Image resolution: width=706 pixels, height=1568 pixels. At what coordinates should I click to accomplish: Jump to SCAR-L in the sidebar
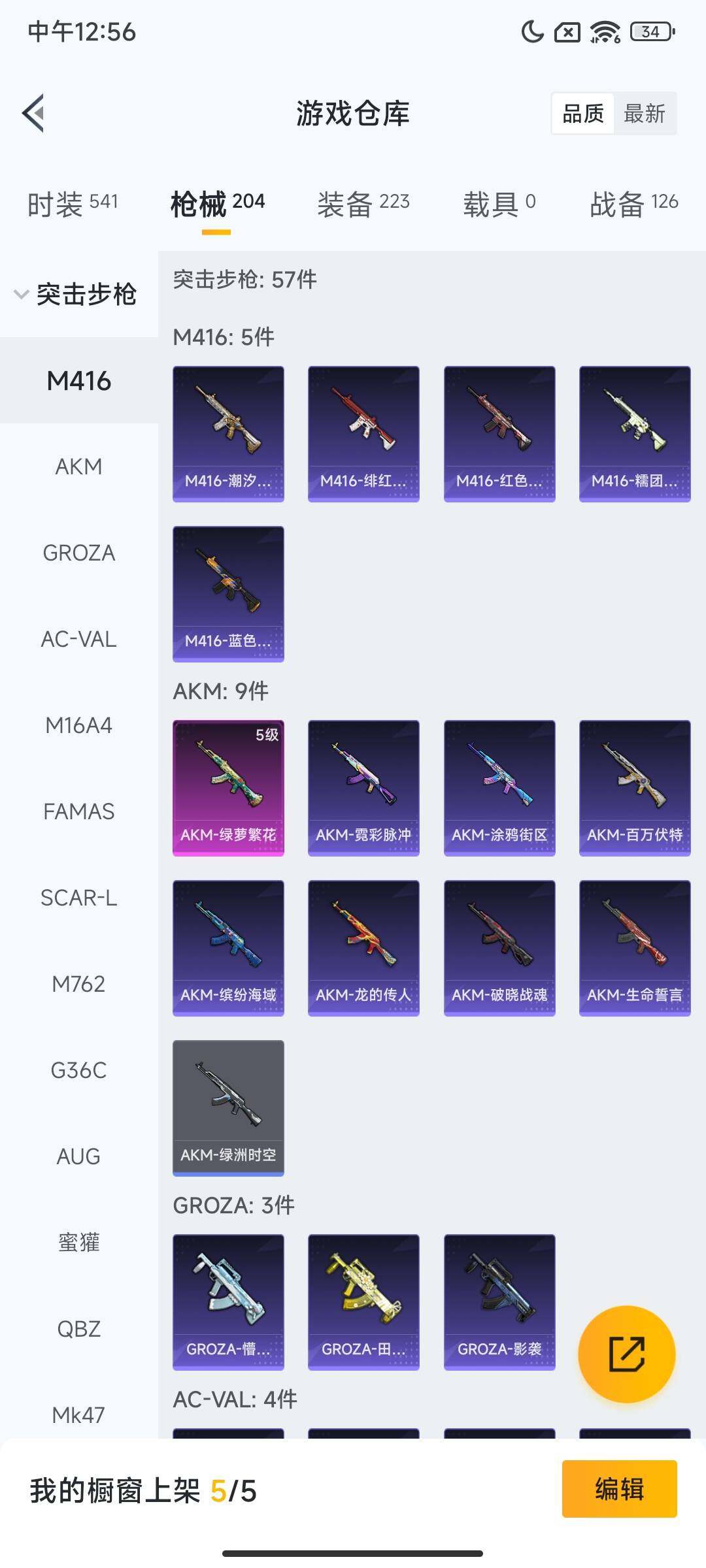click(x=78, y=898)
